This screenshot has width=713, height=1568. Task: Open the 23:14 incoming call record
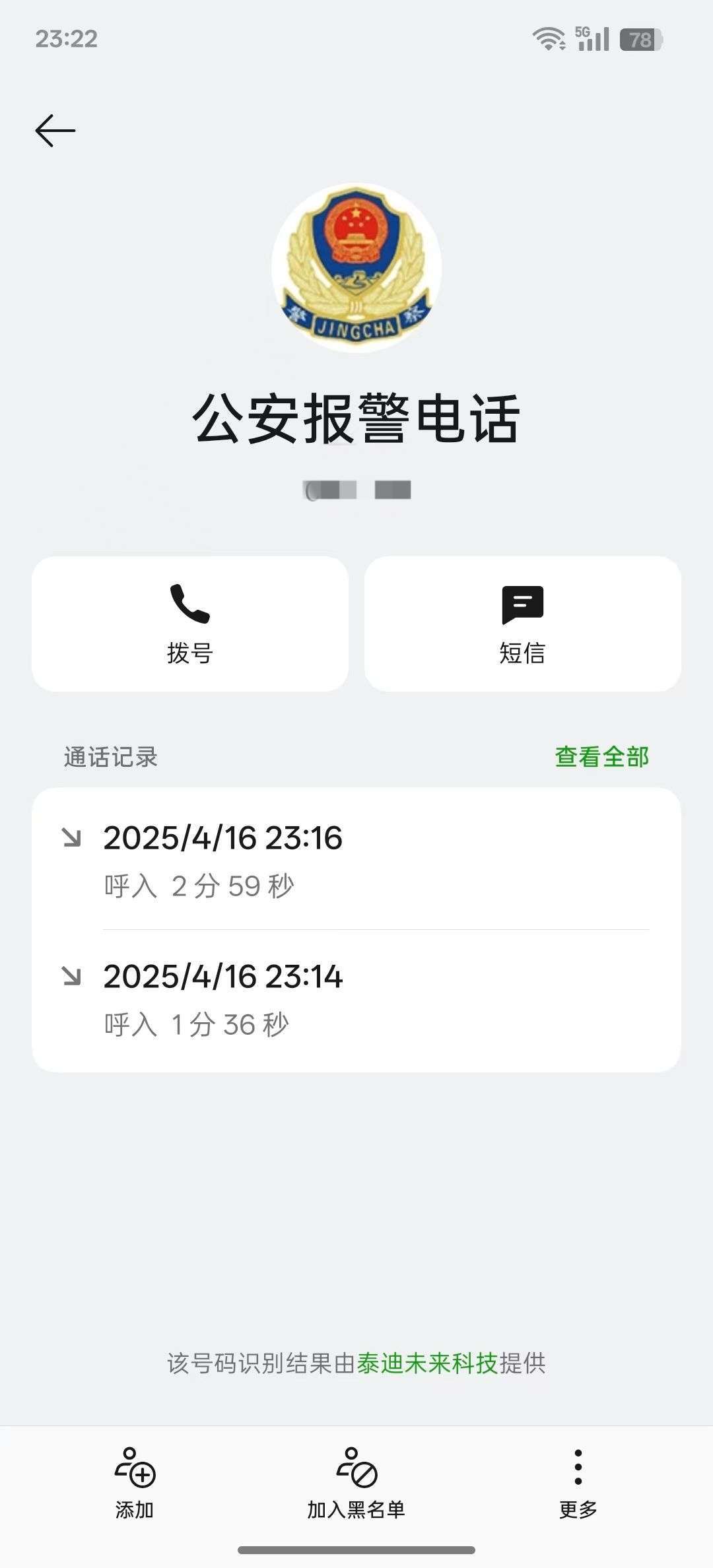(356, 999)
